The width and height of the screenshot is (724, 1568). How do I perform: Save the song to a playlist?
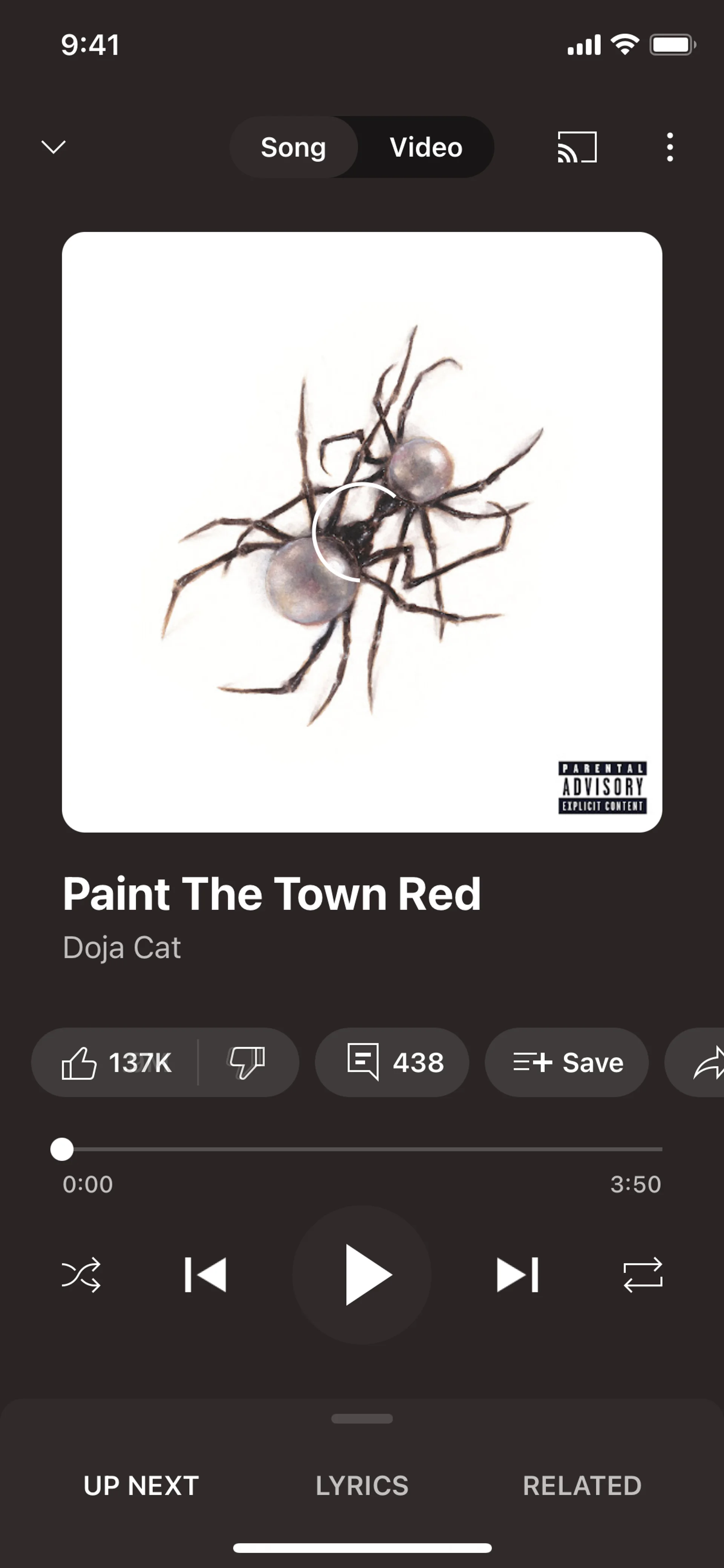[x=567, y=1063]
